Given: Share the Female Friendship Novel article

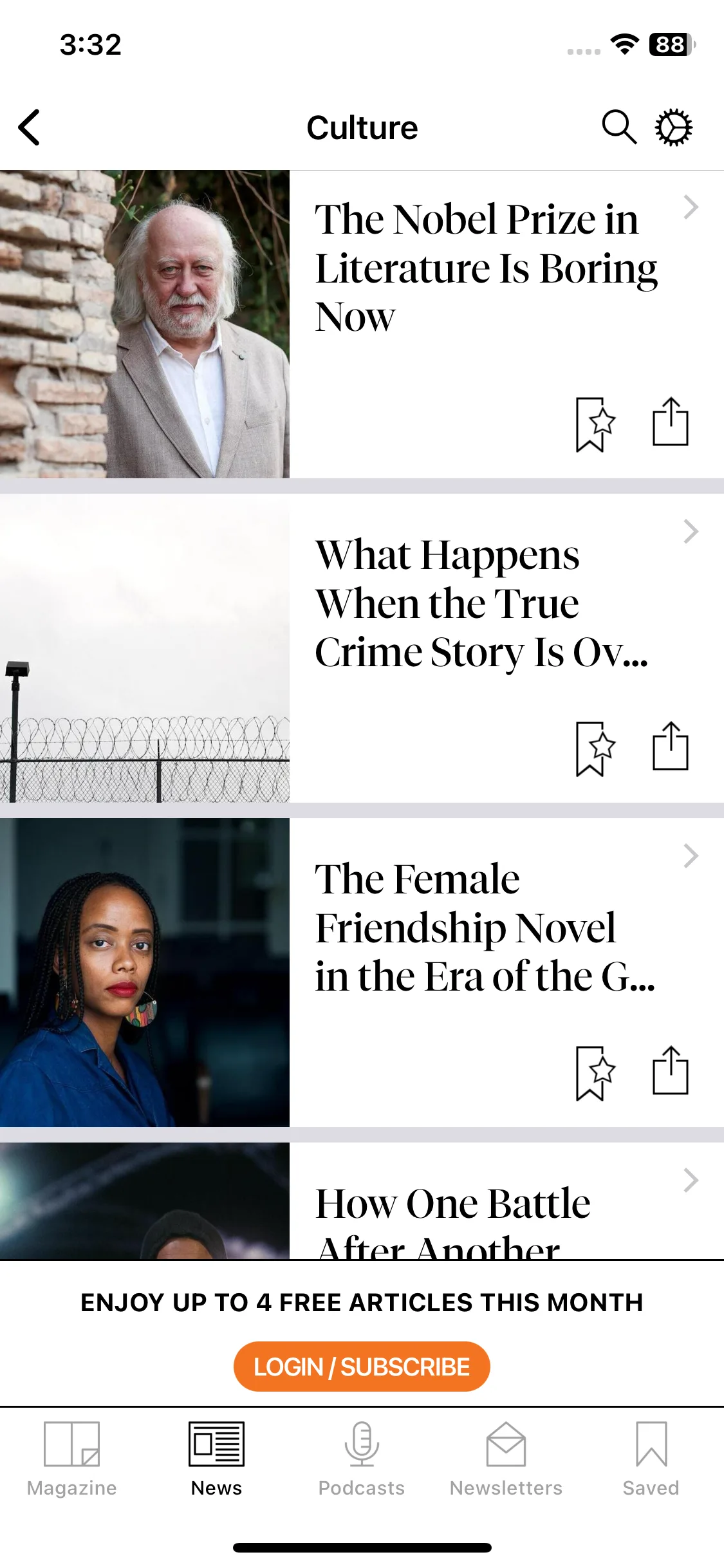Looking at the screenshot, I should point(670,1071).
